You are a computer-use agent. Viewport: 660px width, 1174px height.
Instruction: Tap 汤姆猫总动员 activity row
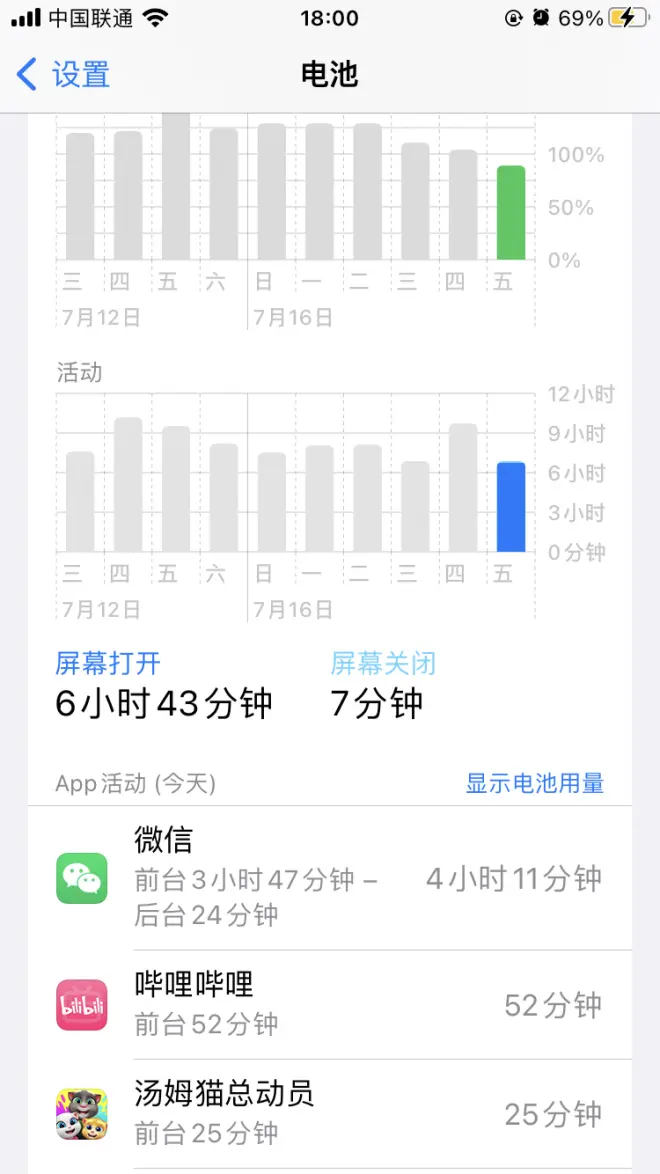tap(330, 1114)
